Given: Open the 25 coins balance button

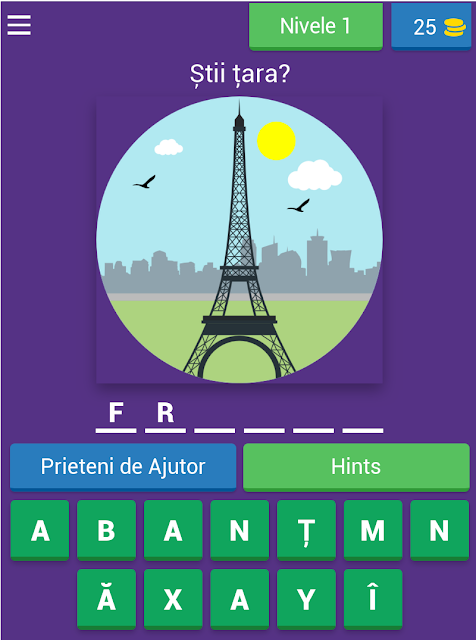Looking at the screenshot, I should point(431,27).
